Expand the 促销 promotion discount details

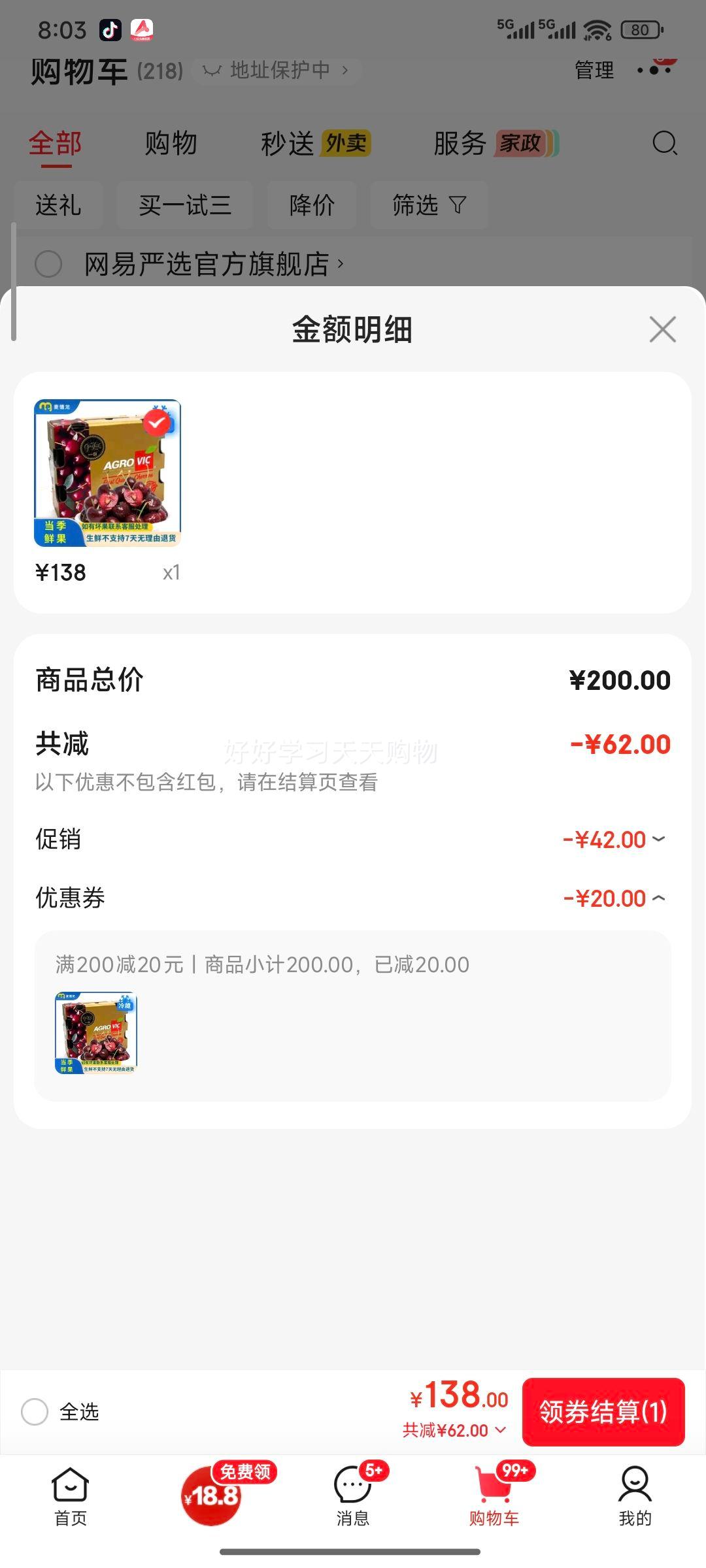661,840
